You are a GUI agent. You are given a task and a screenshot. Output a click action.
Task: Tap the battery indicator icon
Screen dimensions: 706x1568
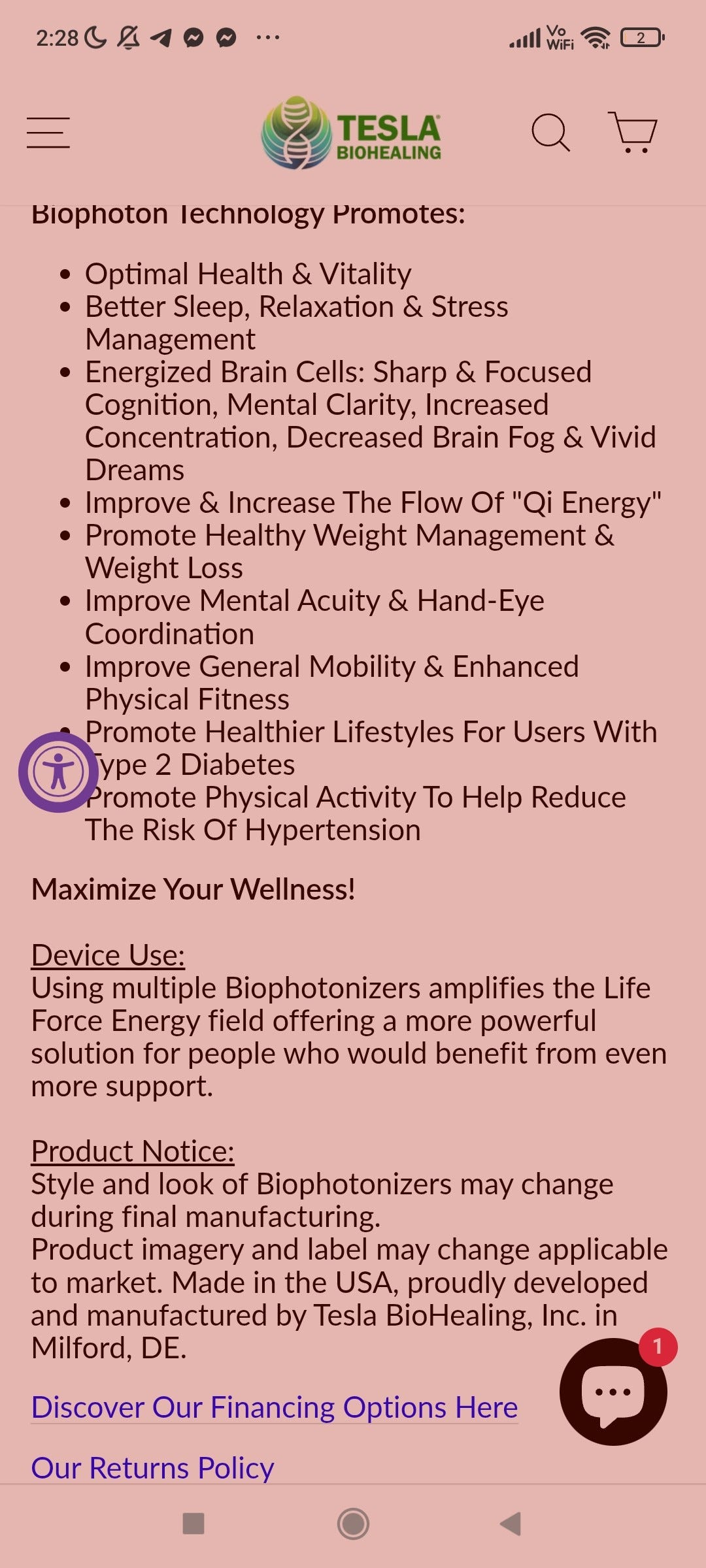coord(641,37)
